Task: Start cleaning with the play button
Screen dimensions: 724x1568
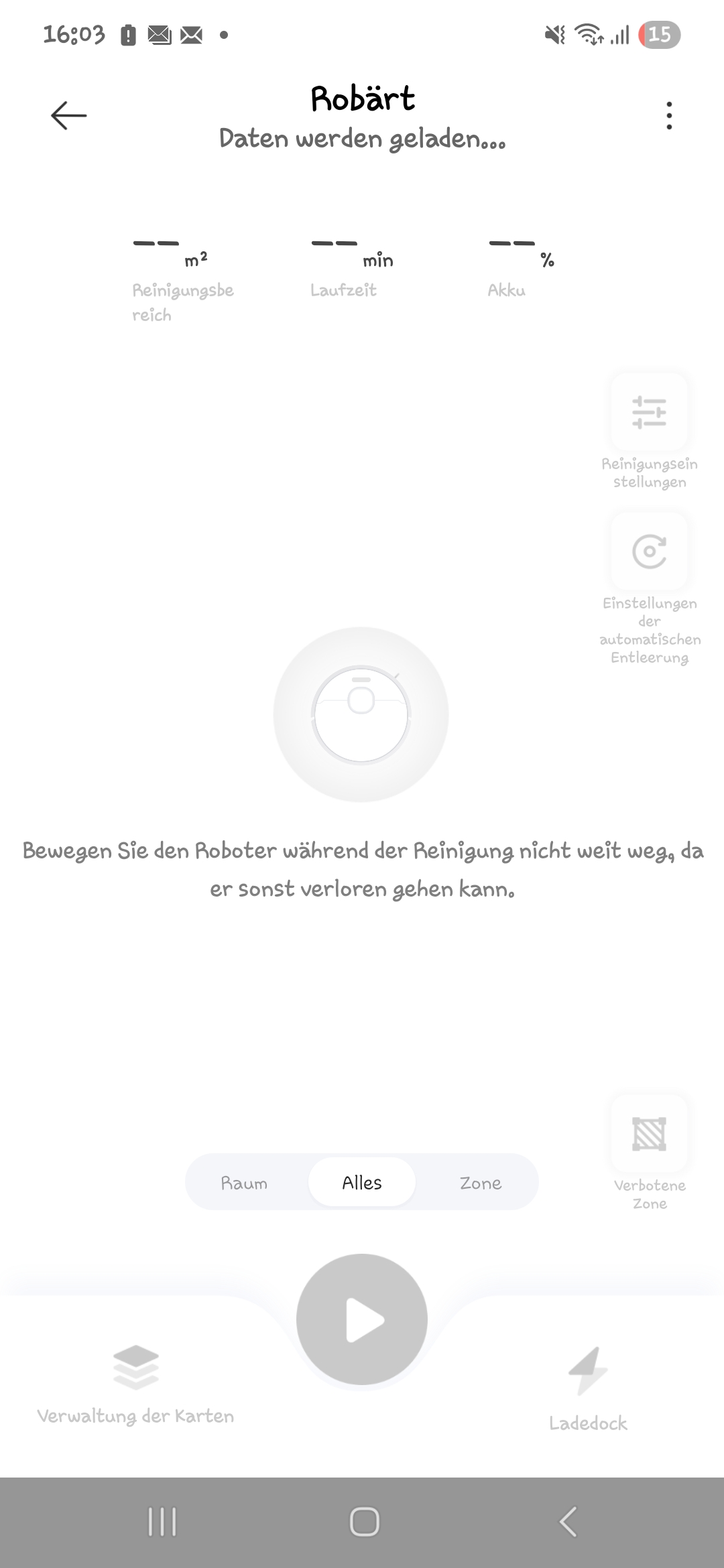Action: 362,1319
